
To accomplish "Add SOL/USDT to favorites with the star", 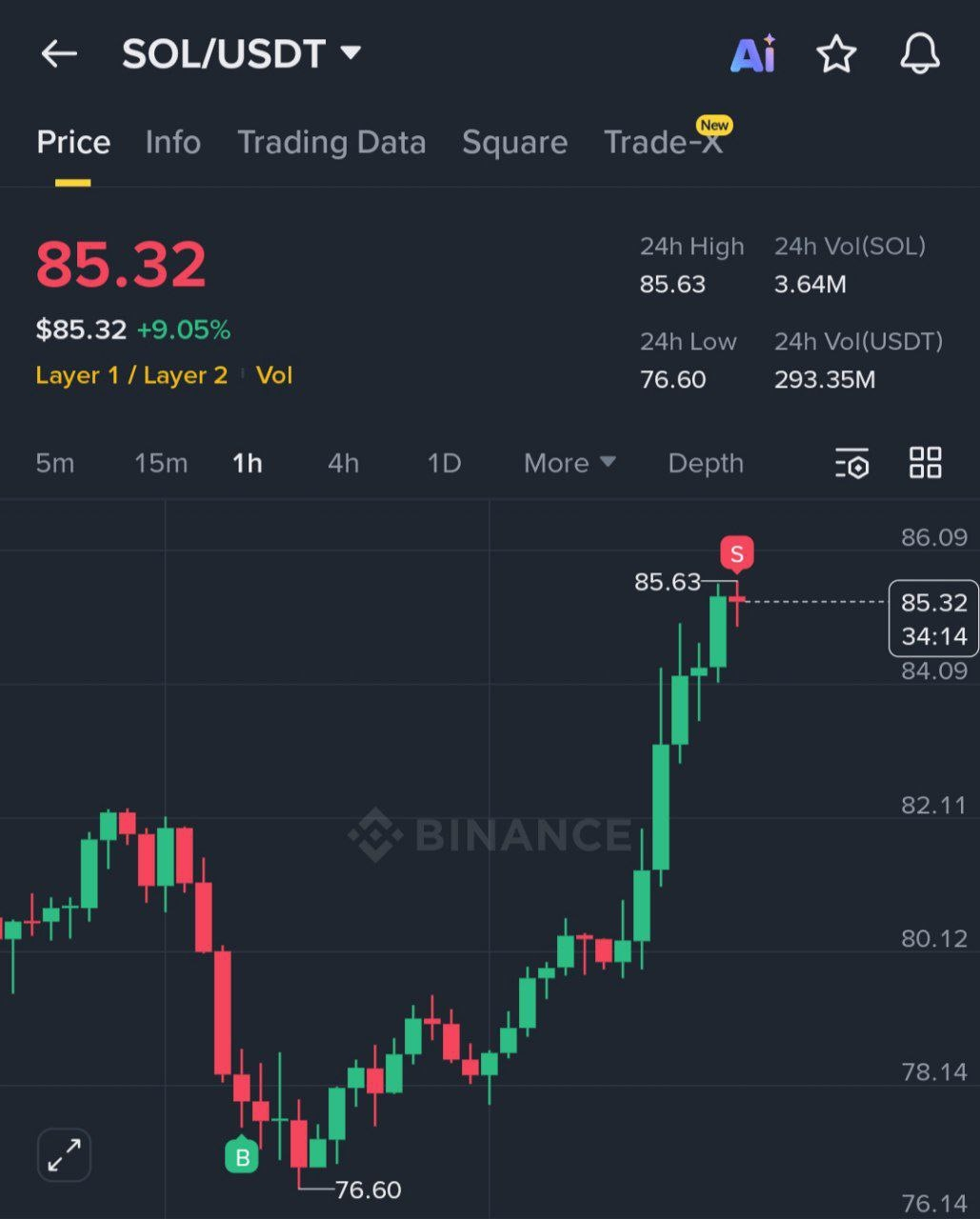I will pyautogui.click(x=836, y=54).
